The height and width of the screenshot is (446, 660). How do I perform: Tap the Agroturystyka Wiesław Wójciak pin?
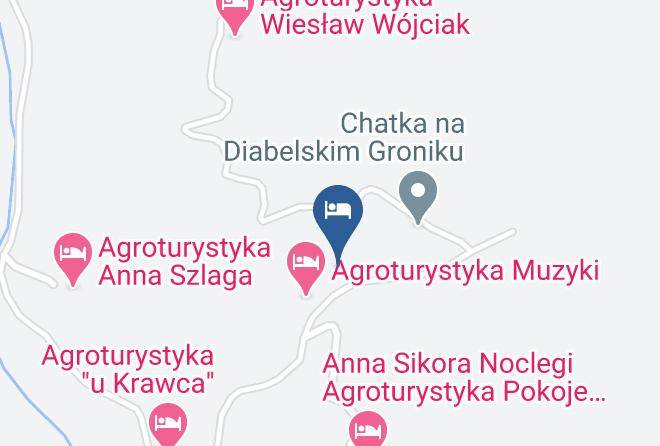[x=235, y=13]
